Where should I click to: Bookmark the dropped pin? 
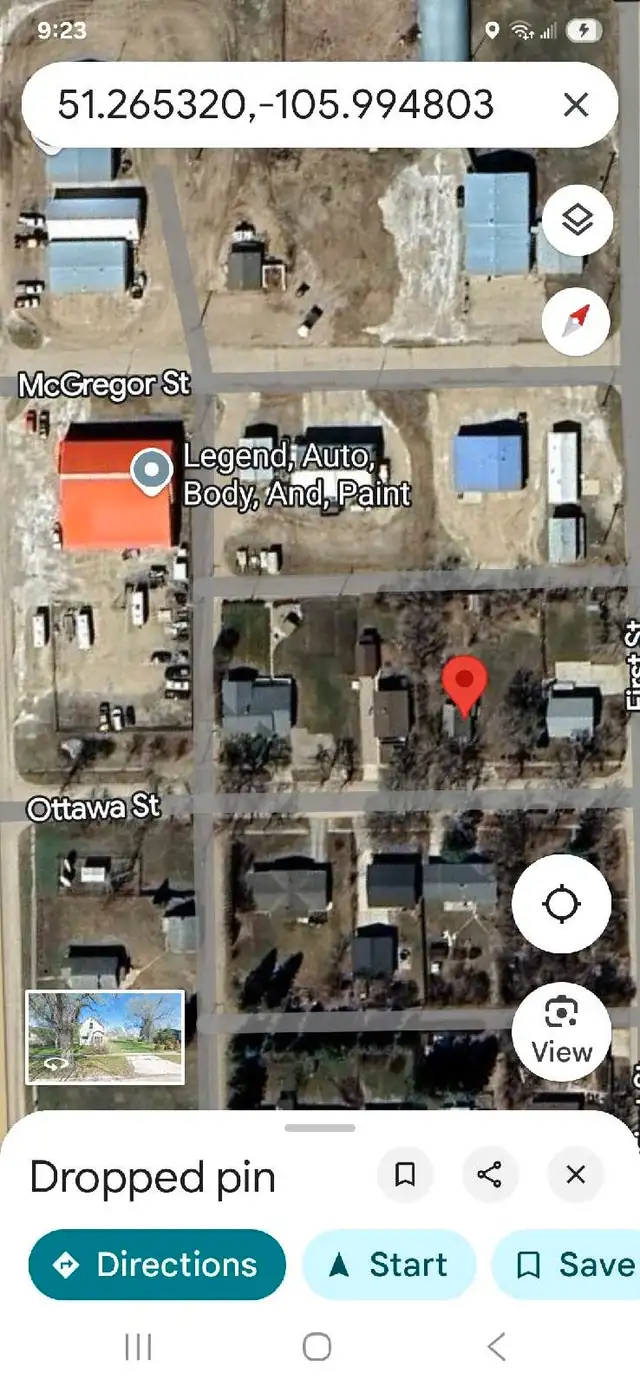click(405, 1174)
